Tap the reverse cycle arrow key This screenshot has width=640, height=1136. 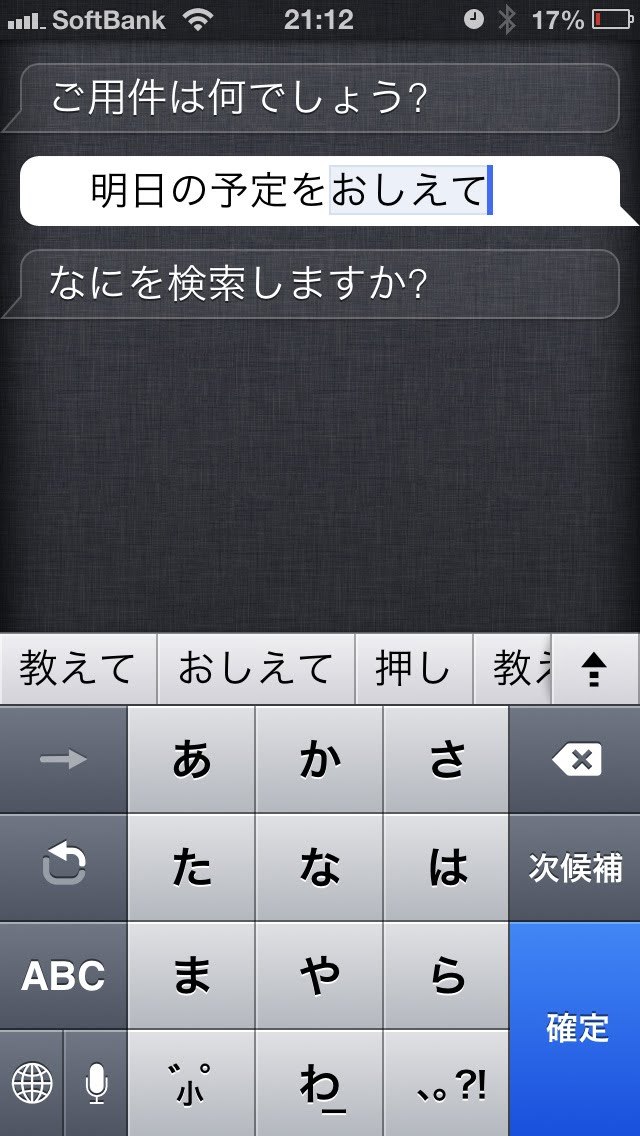pos(63,867)
